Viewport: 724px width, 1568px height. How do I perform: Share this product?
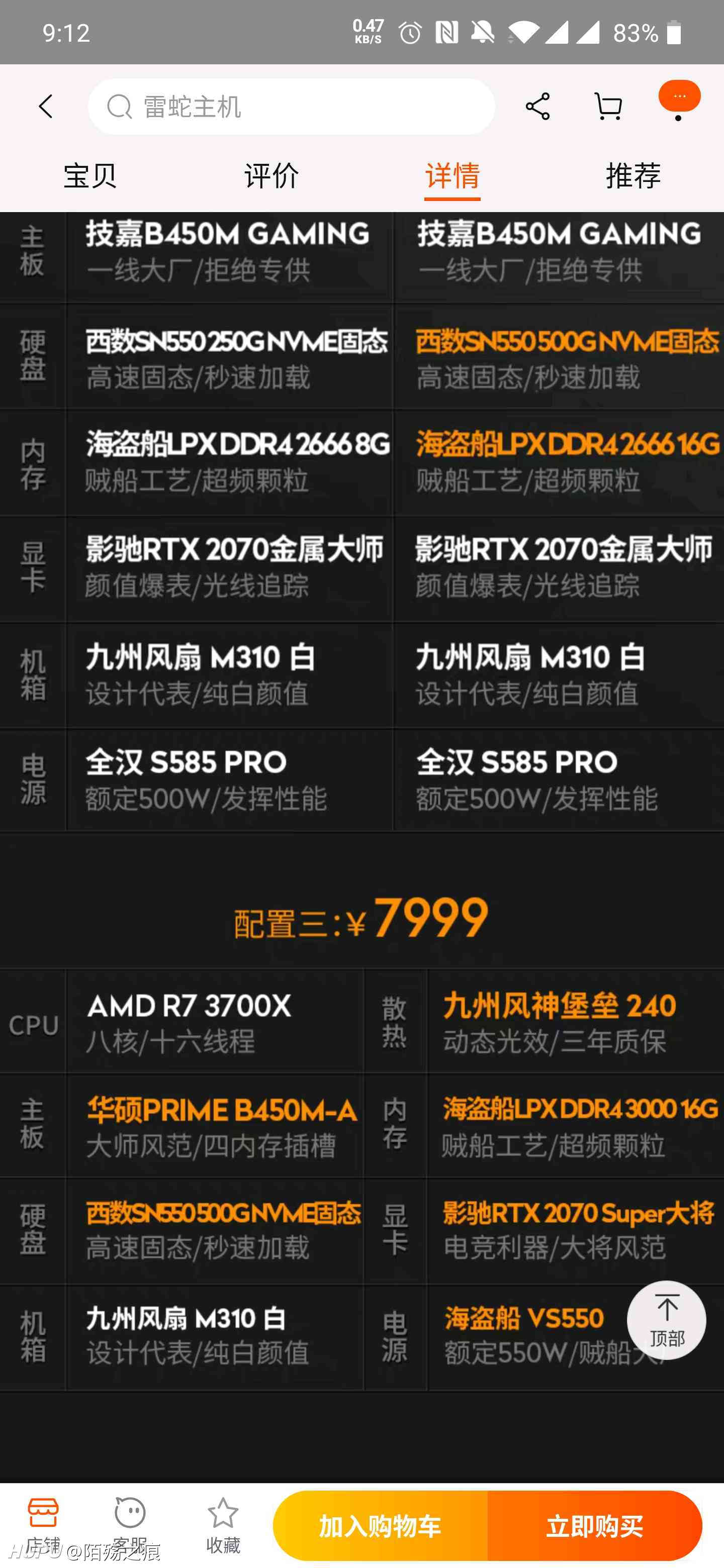click(x=537, y=107)
